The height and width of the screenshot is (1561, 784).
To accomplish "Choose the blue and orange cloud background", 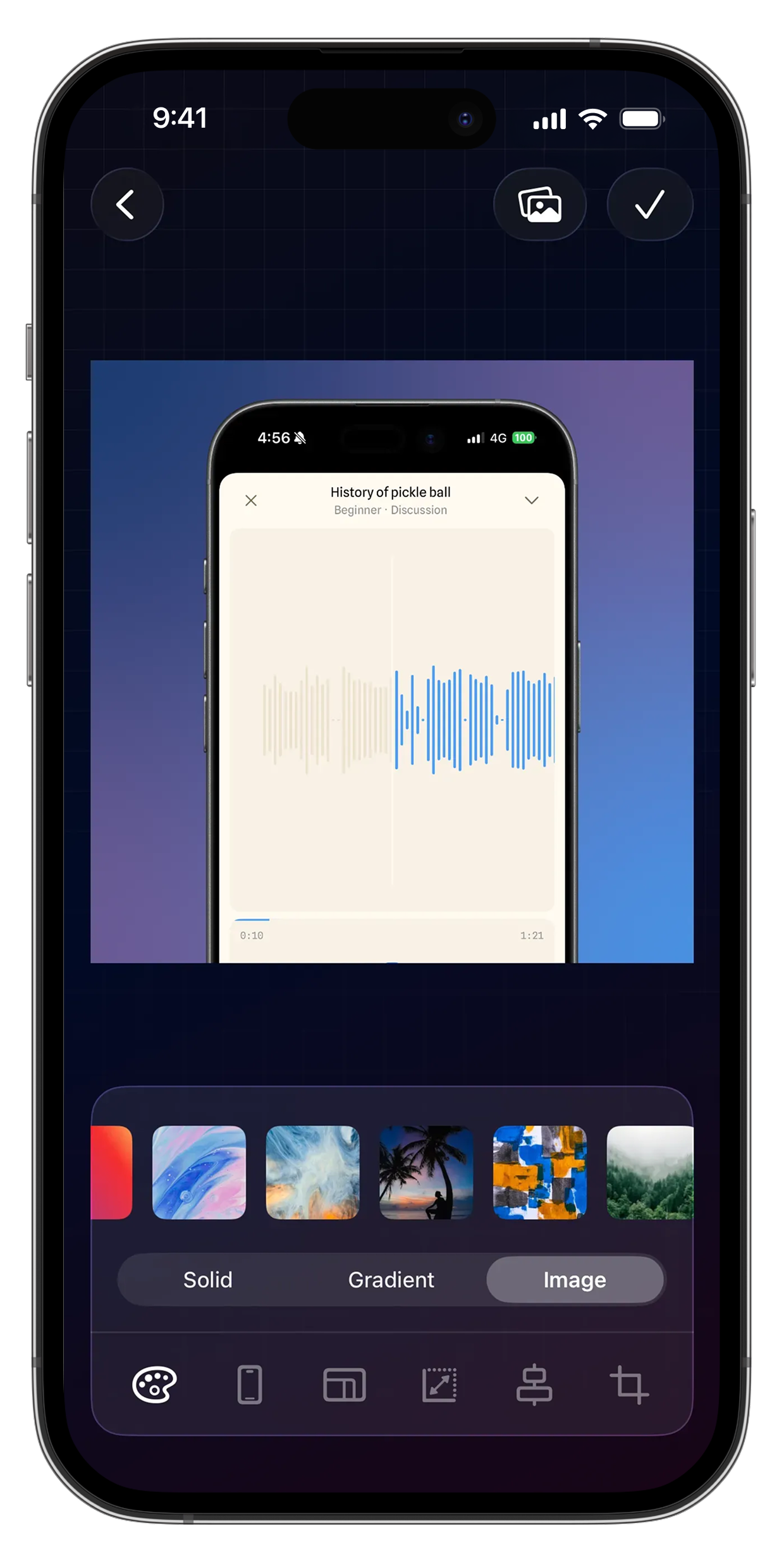I will click(312, 1172).
